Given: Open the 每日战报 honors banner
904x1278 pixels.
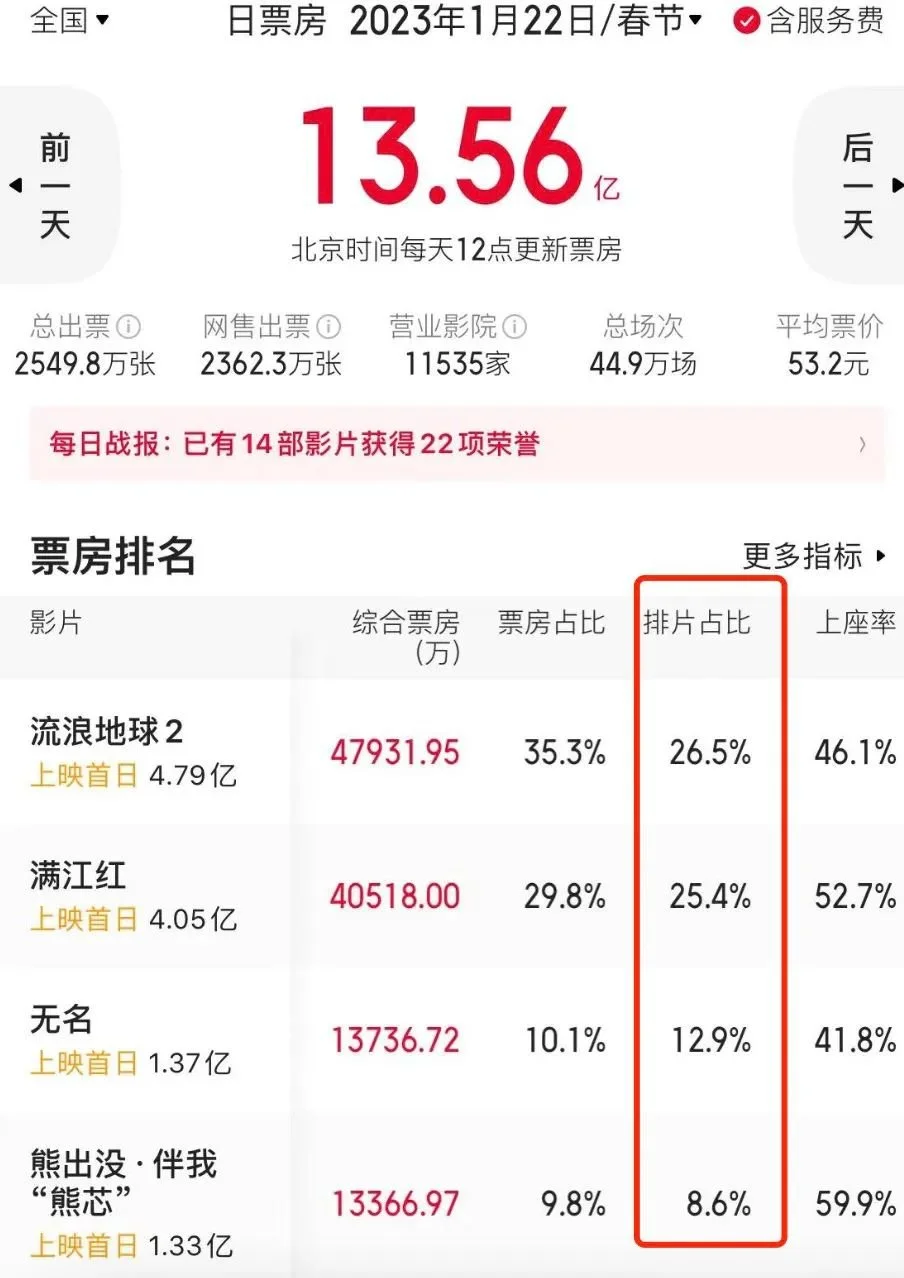Looking at the screenshot, I should pos(456,444).
